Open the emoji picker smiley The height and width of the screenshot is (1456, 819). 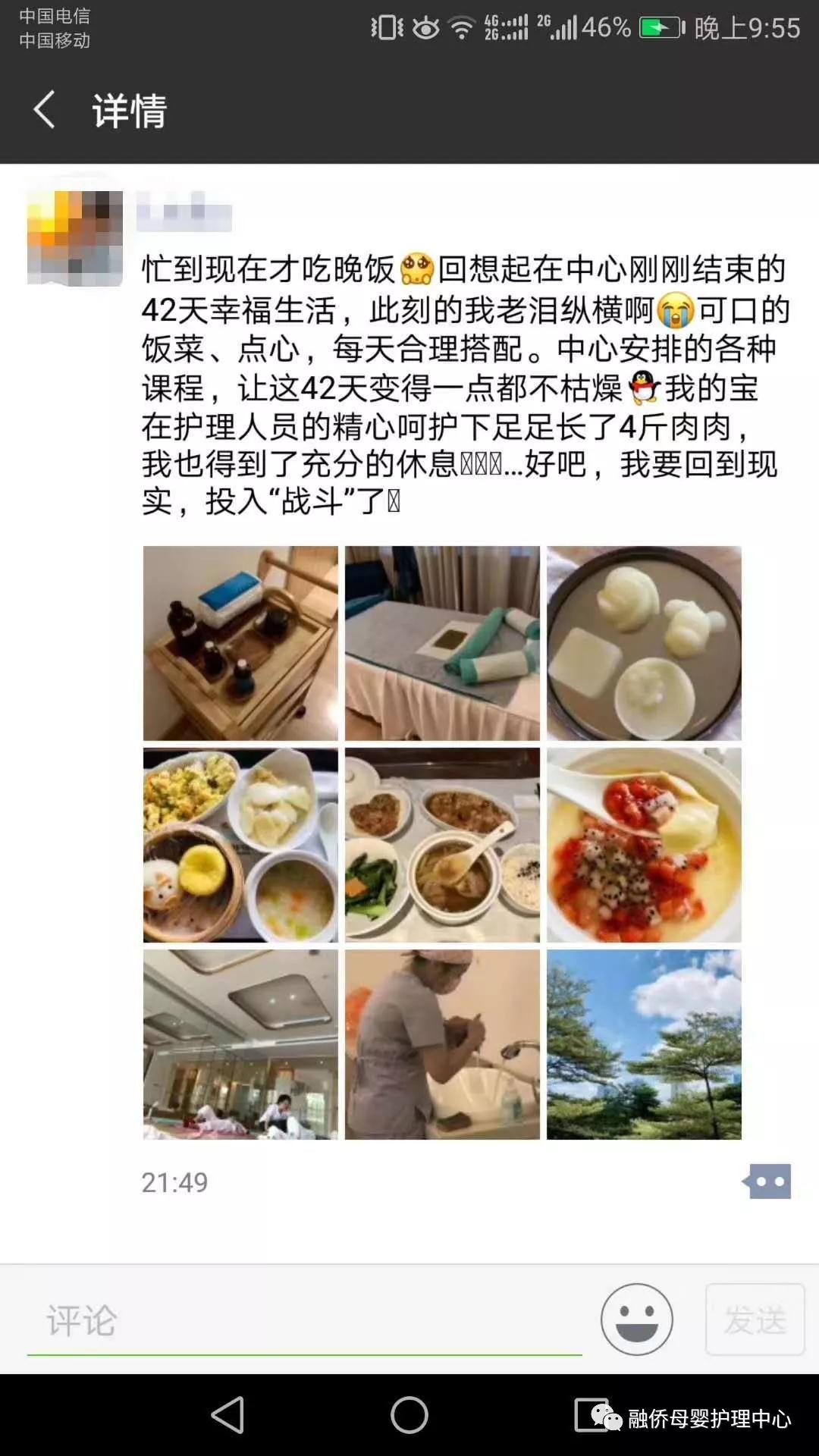pos(636,1319)
